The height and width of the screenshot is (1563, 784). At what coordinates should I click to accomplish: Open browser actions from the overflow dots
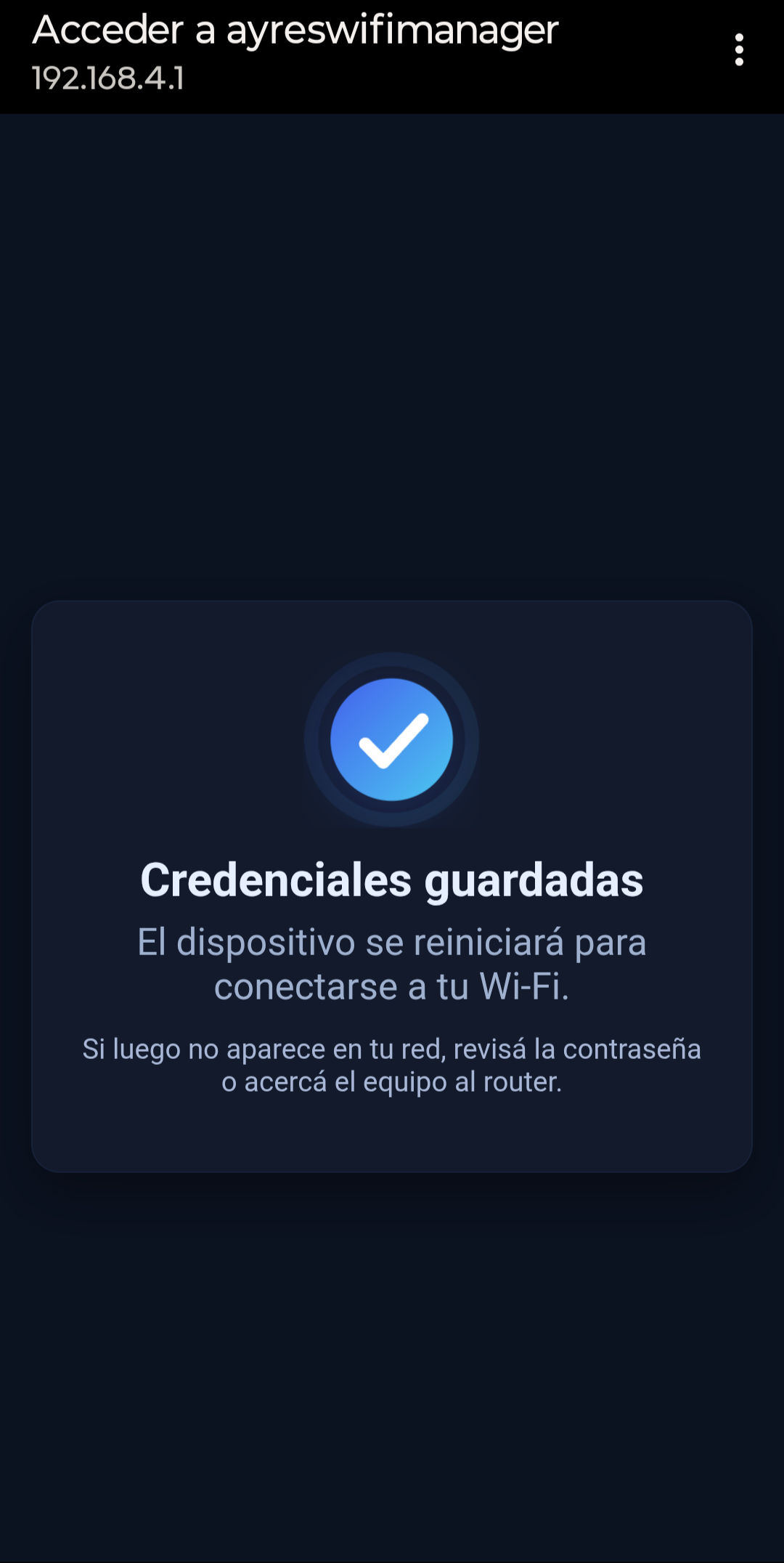click(739, 49)
